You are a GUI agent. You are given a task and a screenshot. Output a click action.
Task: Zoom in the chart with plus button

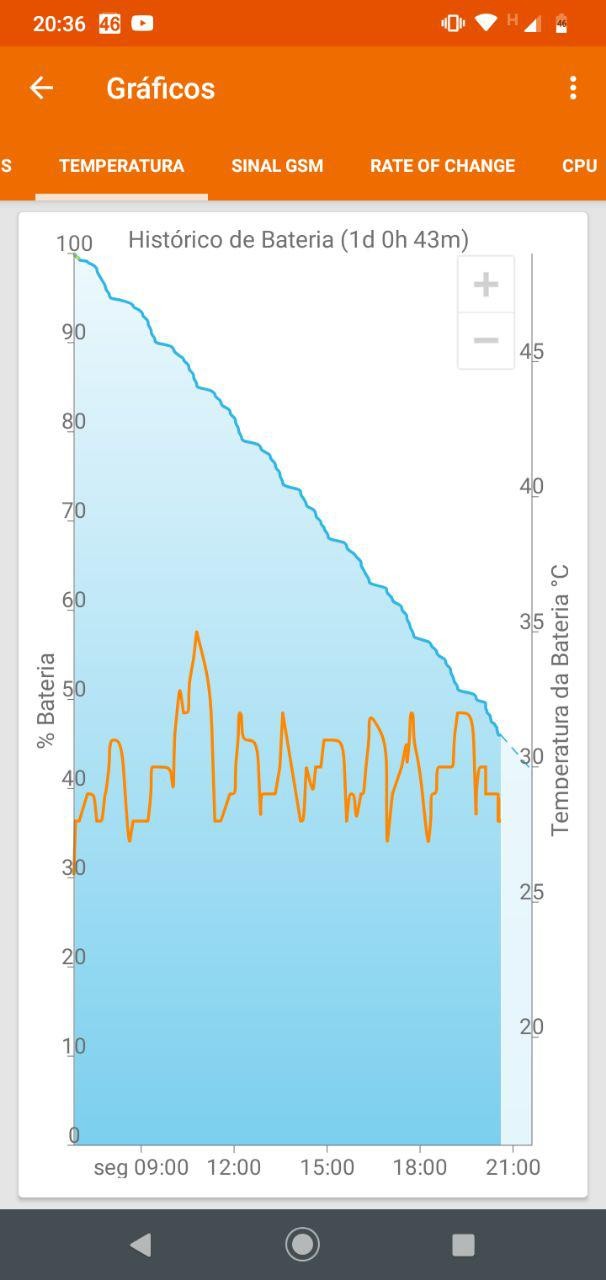(x=486, y=285)
